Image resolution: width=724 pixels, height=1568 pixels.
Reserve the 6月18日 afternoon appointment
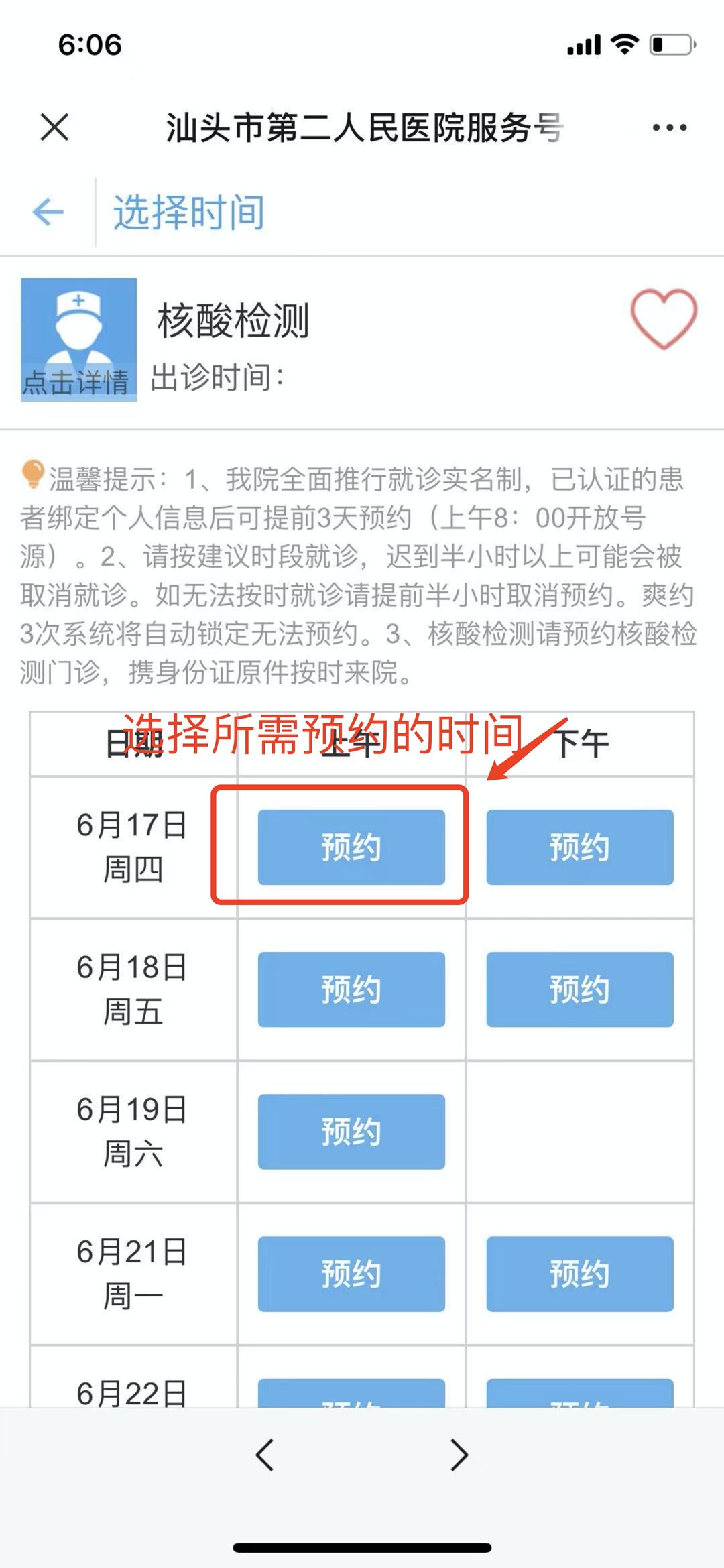click(x=579, y=989)
